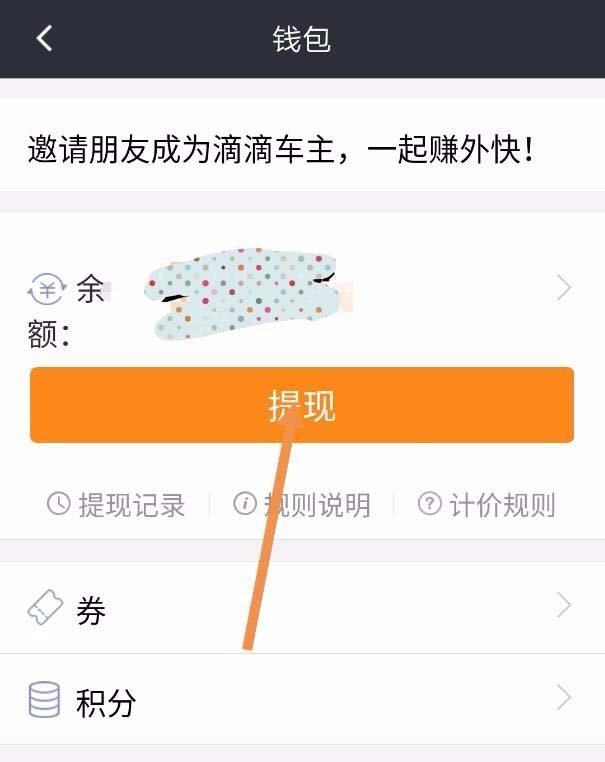View 提现记录 withdrawal history

click(117, 505)
